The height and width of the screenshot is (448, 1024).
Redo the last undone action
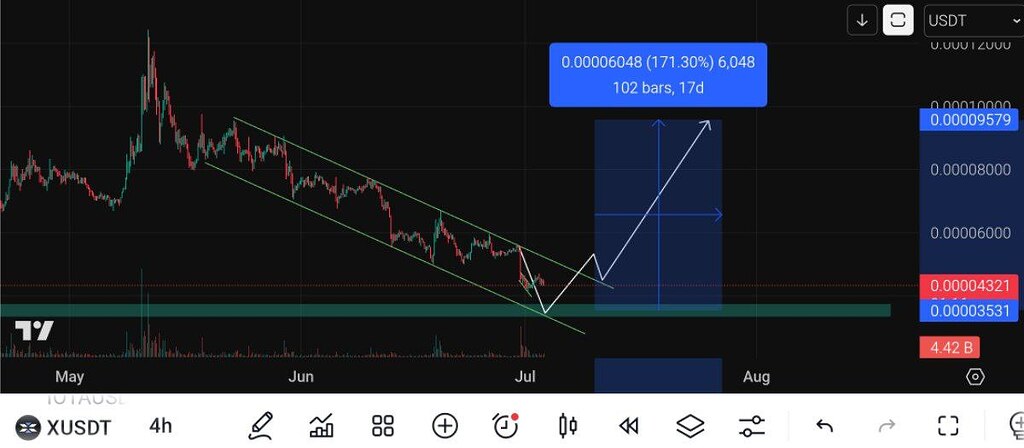[886, 426]
